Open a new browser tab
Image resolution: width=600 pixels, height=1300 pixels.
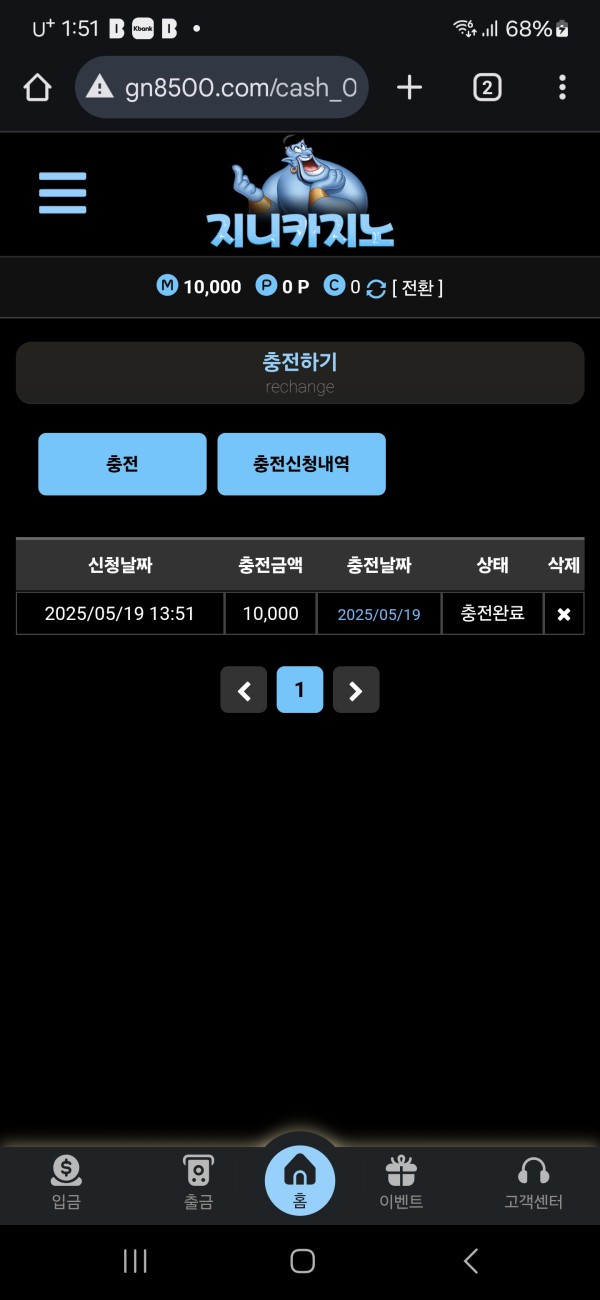[409, 88]
